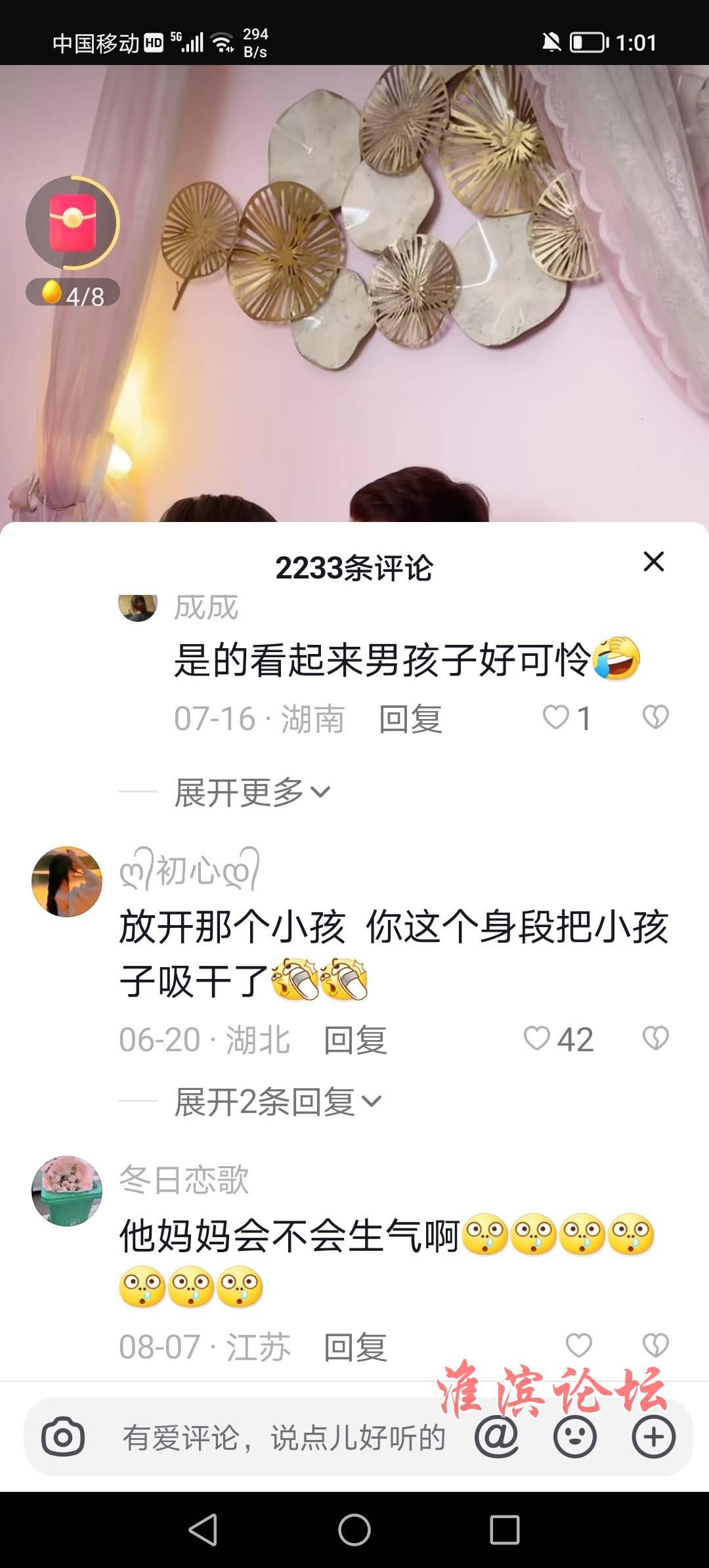Like 成成's comment
709x1568 pixels.
point(556,717)
